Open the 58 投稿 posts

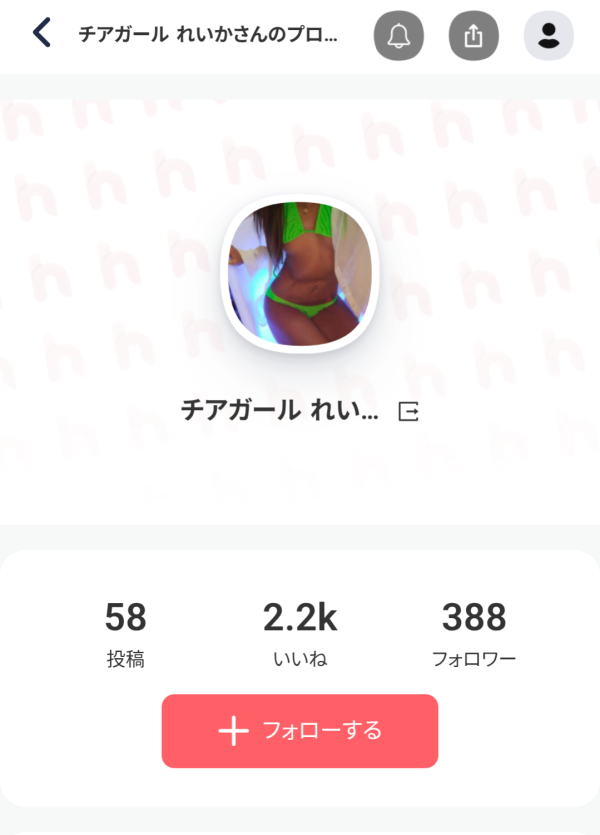(x=126, y=634)
